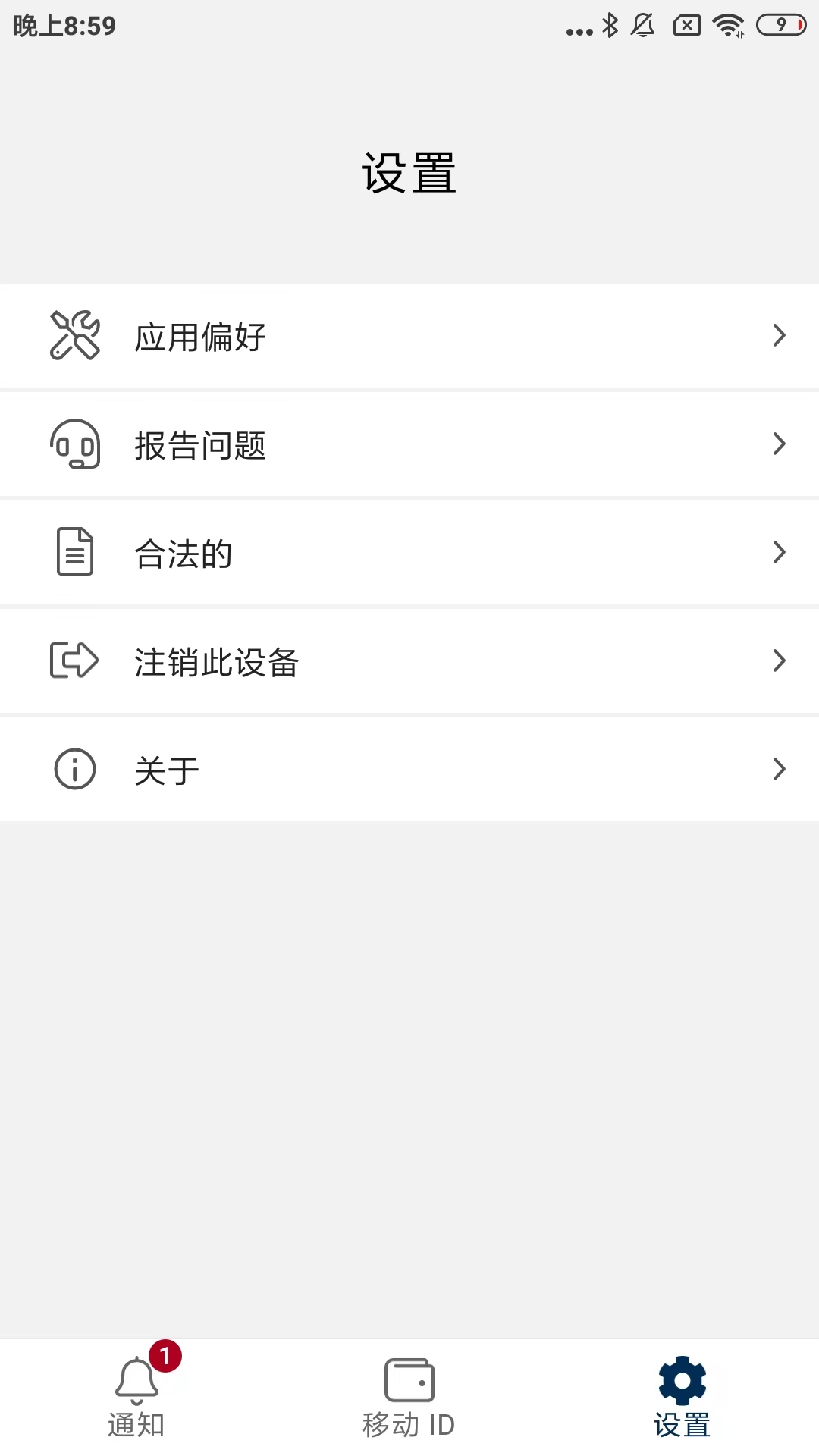Click the gear icon for 设置
Screen dimensions: 819x1456
coord(681,1380)
